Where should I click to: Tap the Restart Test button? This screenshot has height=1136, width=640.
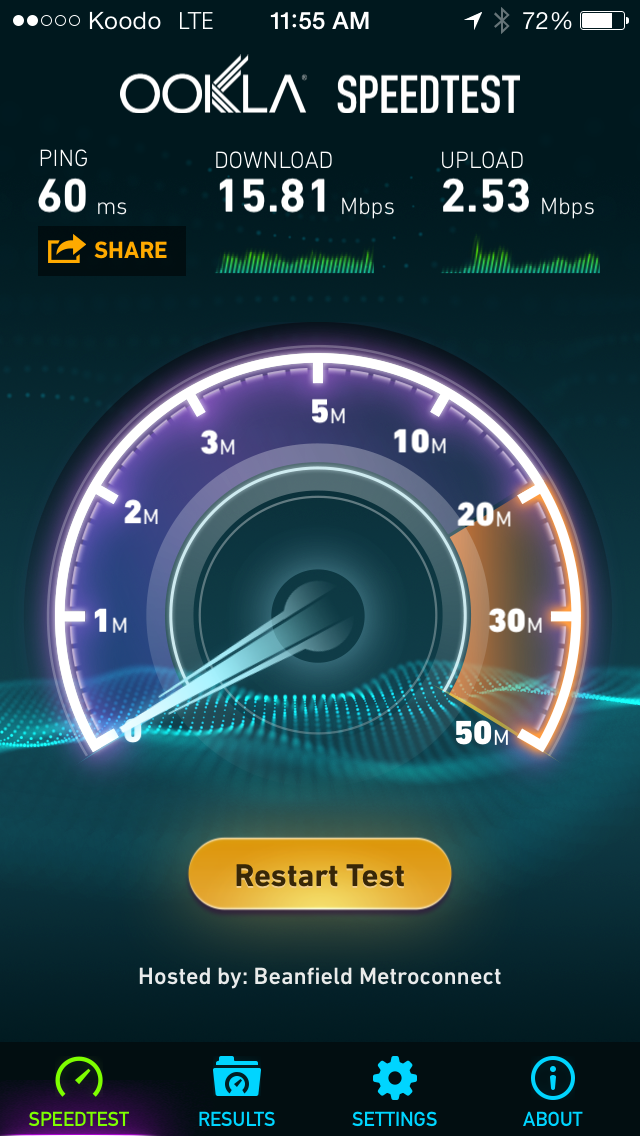pyautogui.click(x=320, y=874)
